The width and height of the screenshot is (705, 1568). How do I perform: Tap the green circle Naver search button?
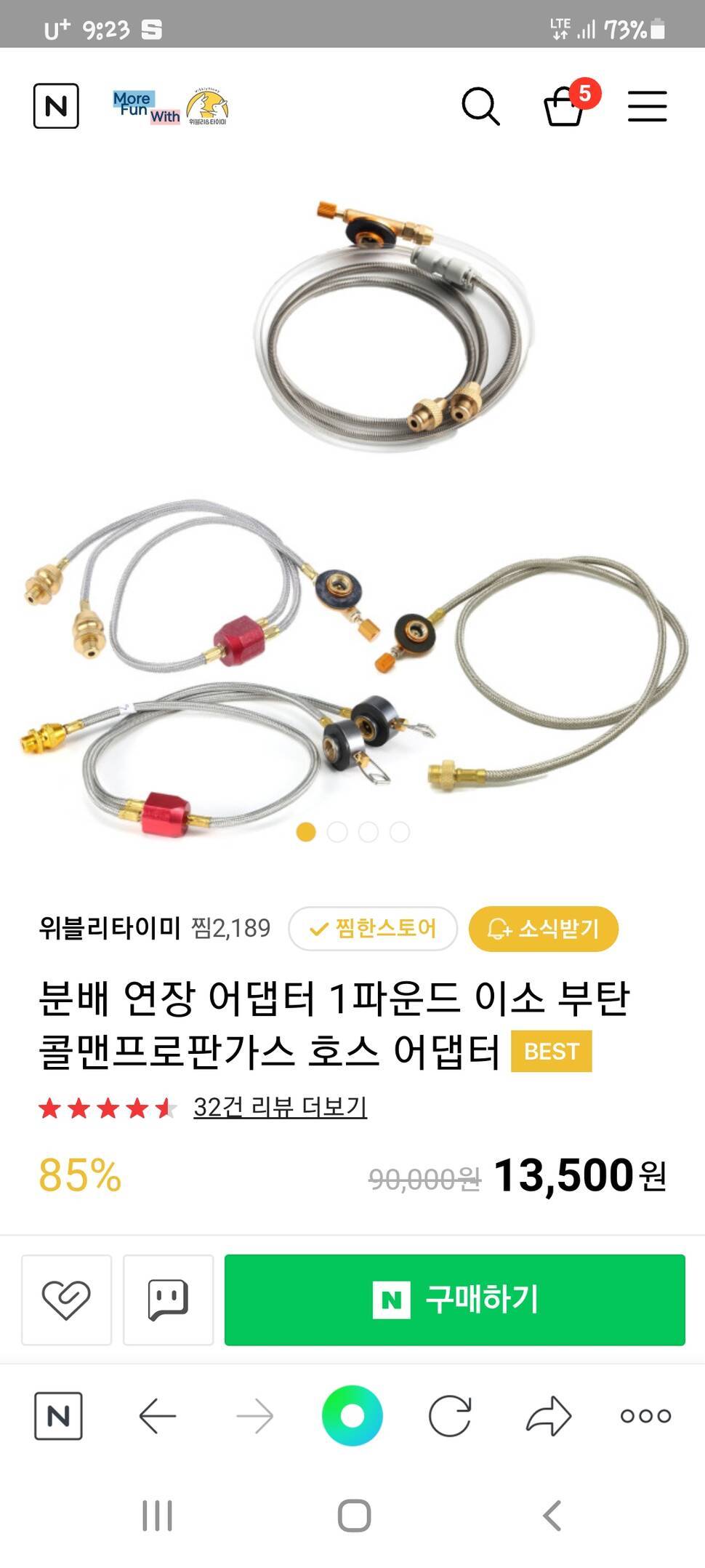352,1416
